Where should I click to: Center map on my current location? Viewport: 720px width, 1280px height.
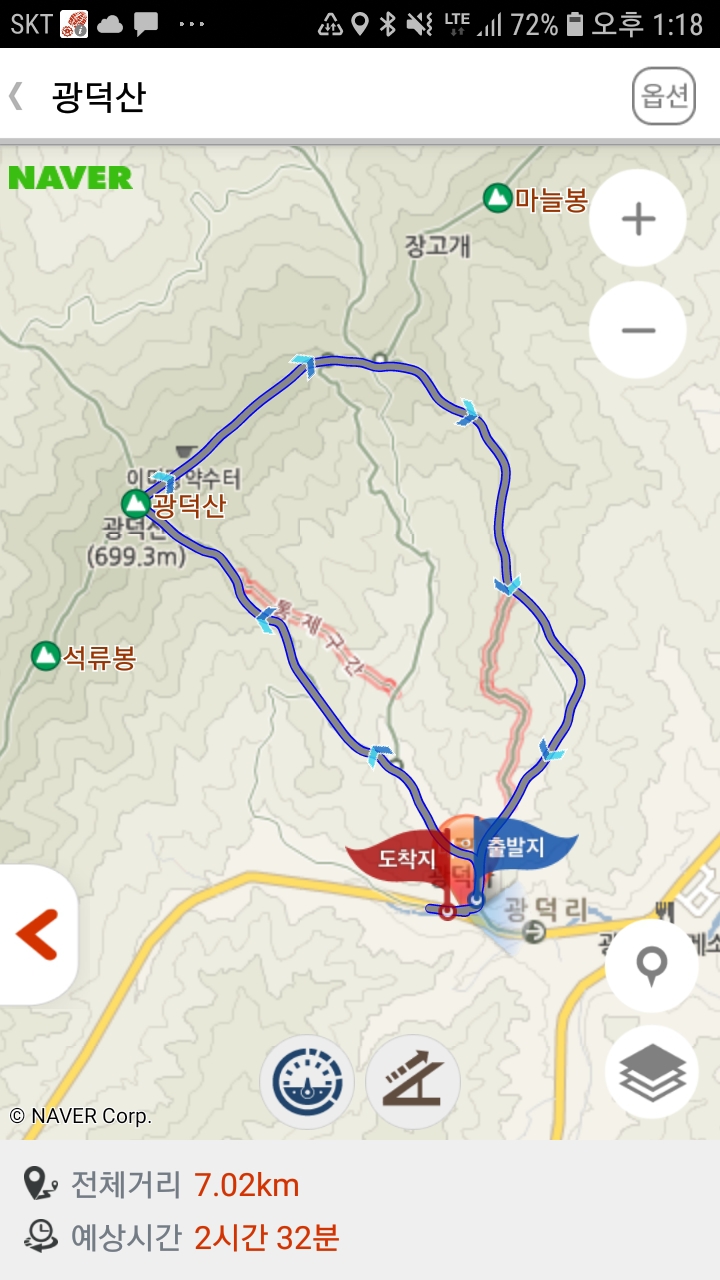[x=652, y=966]
